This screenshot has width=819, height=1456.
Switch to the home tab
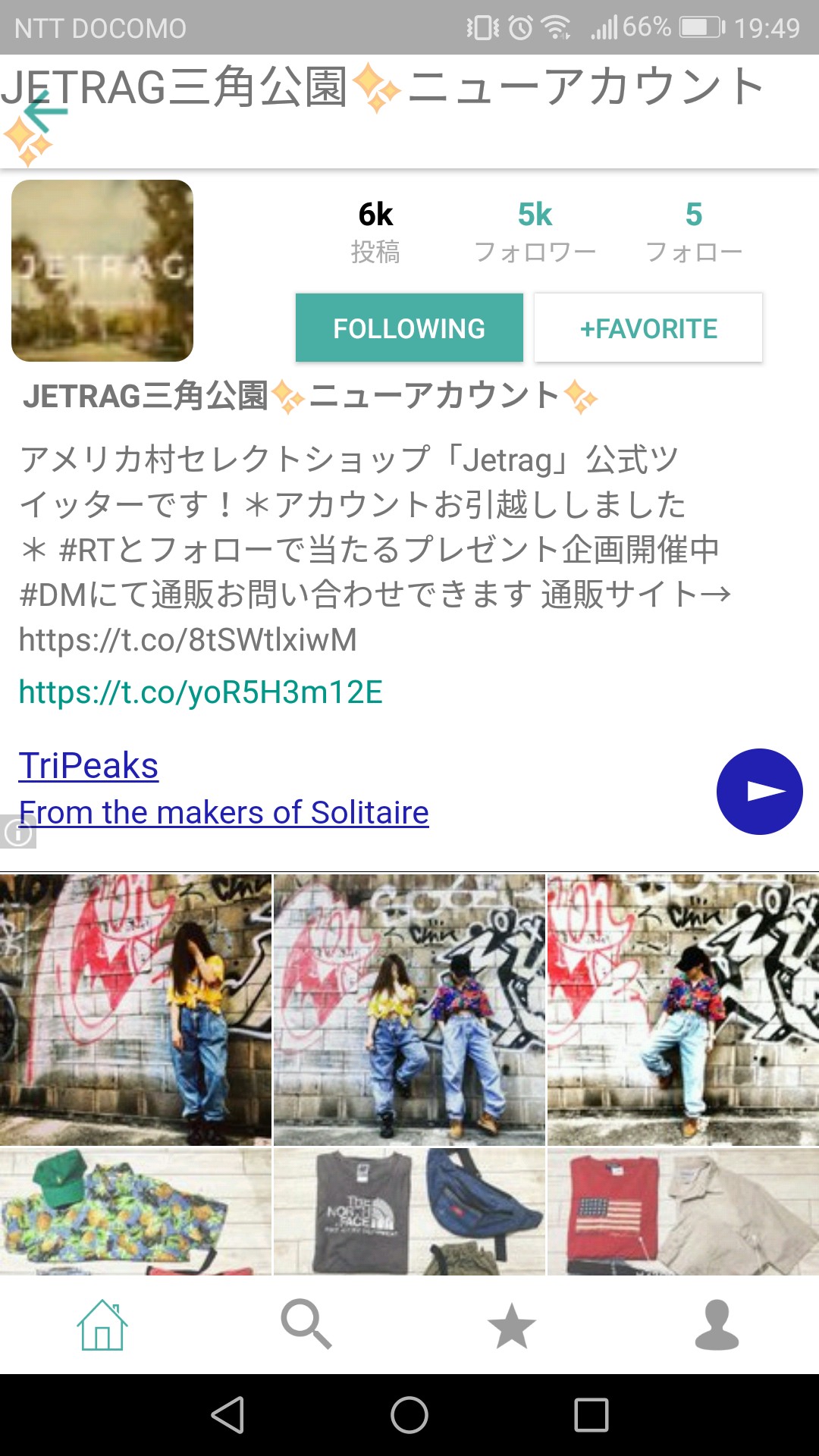[x=102, y=1325]
